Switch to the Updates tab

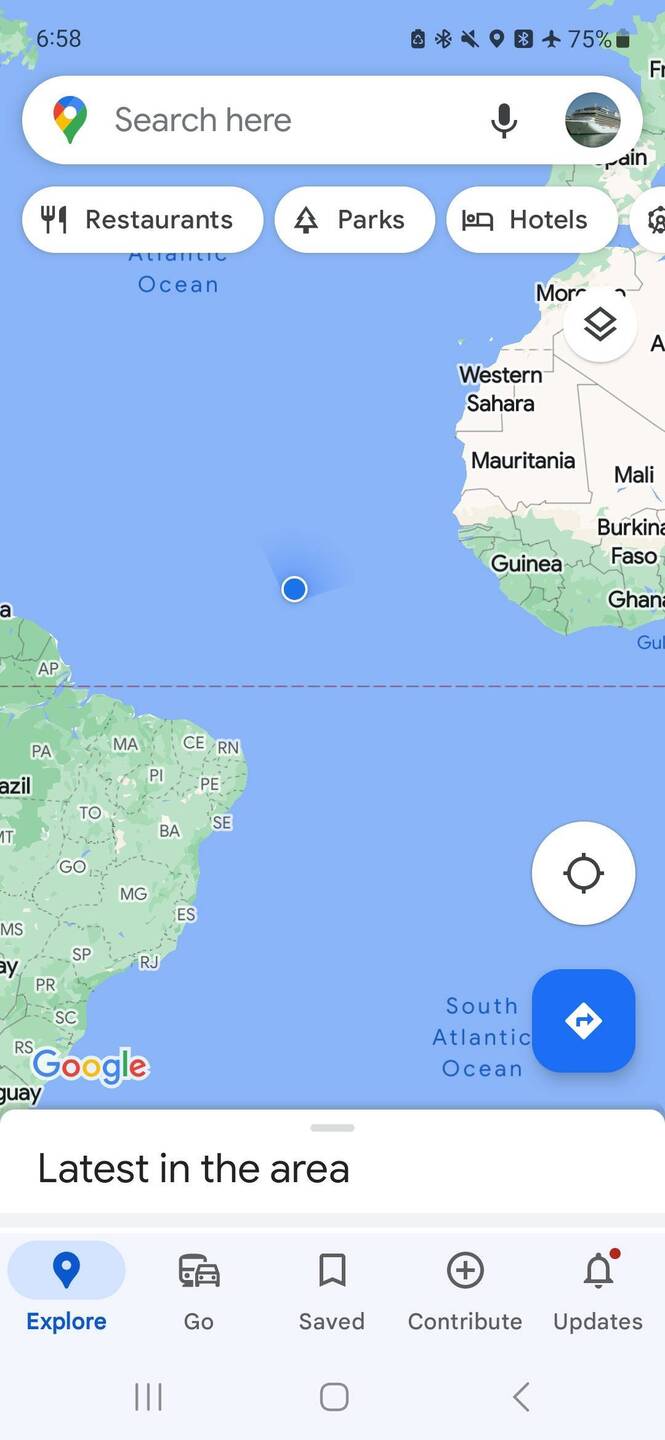pos(598,1290)
